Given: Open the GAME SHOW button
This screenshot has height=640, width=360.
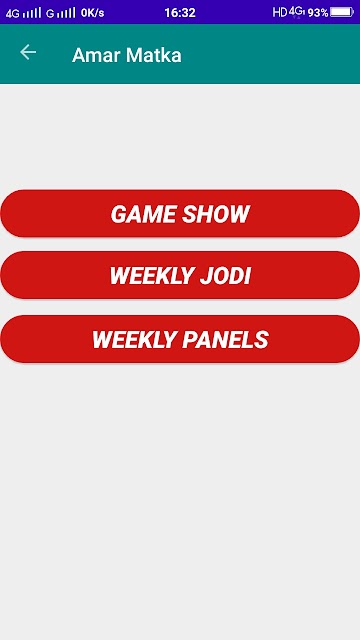Looking at the screenshot, I should [x=180, y=213].
